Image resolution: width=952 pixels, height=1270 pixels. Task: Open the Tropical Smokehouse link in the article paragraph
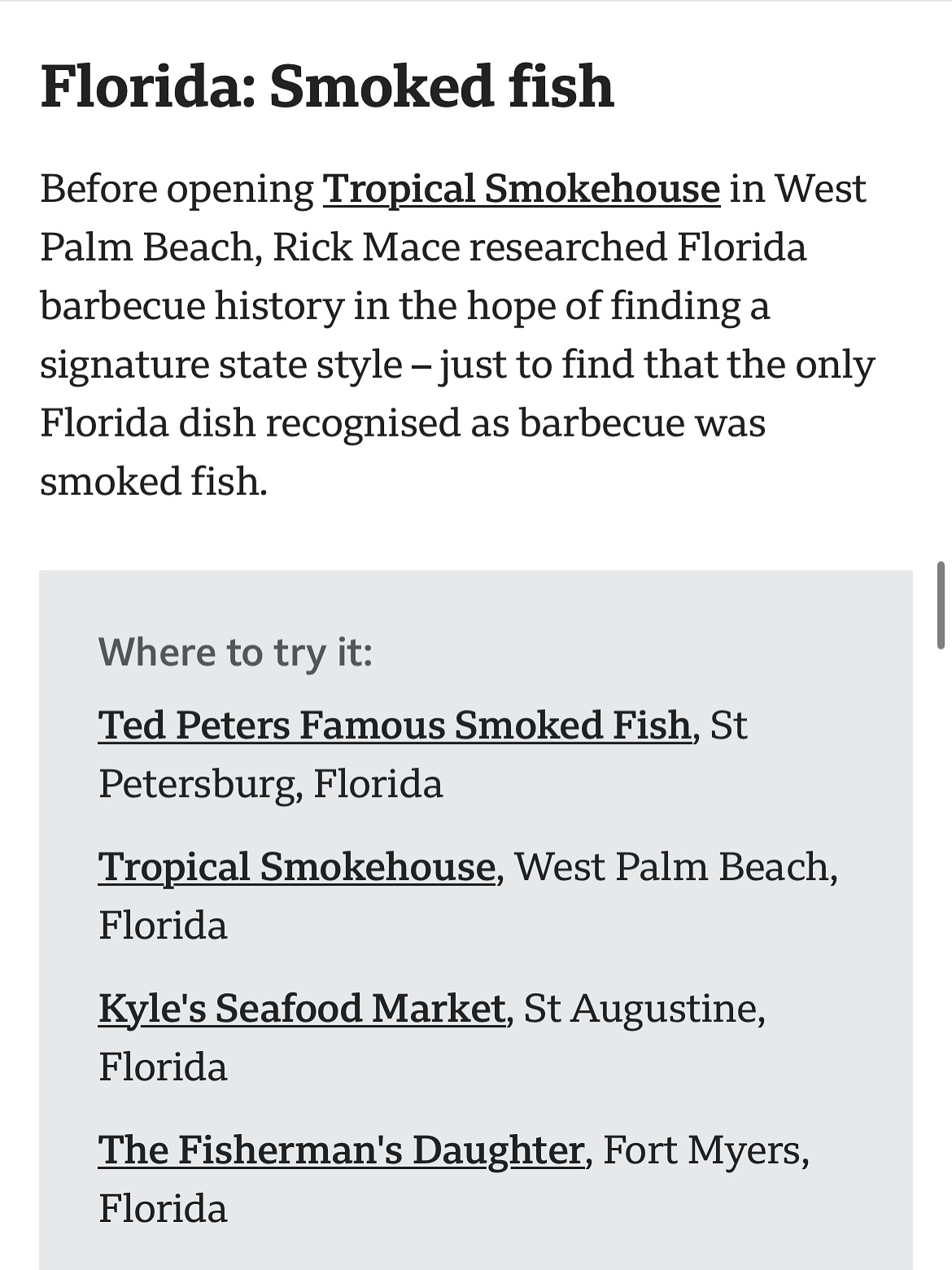point(521,189)
